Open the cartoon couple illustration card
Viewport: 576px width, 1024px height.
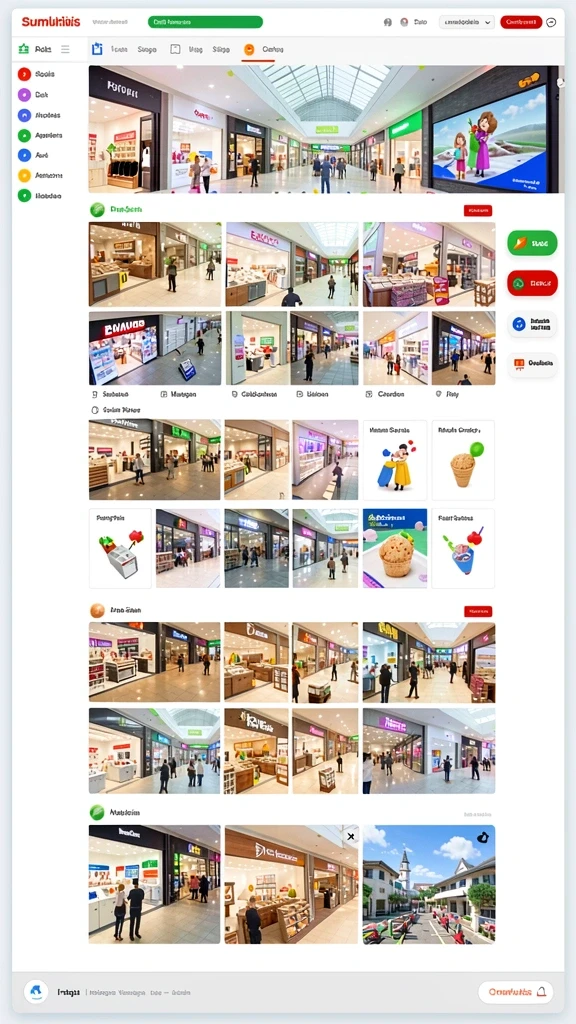[394, 460]
